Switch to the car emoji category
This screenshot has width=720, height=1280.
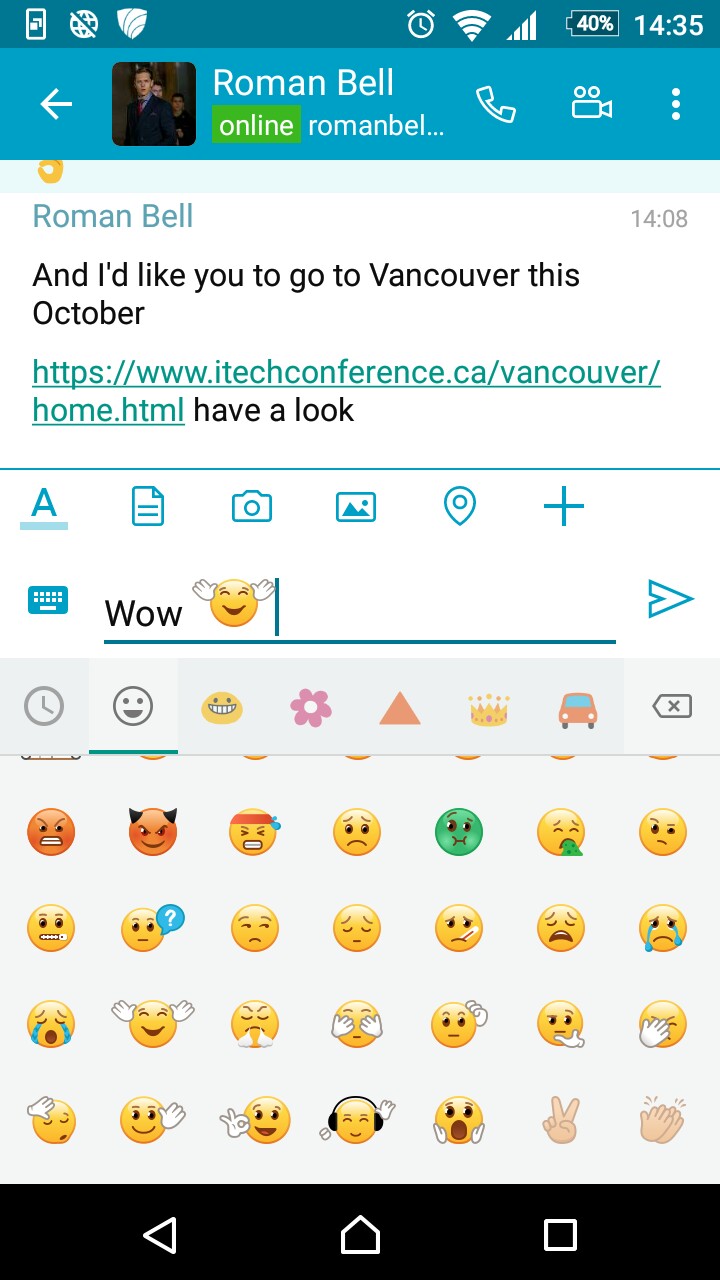coord(577,708)
